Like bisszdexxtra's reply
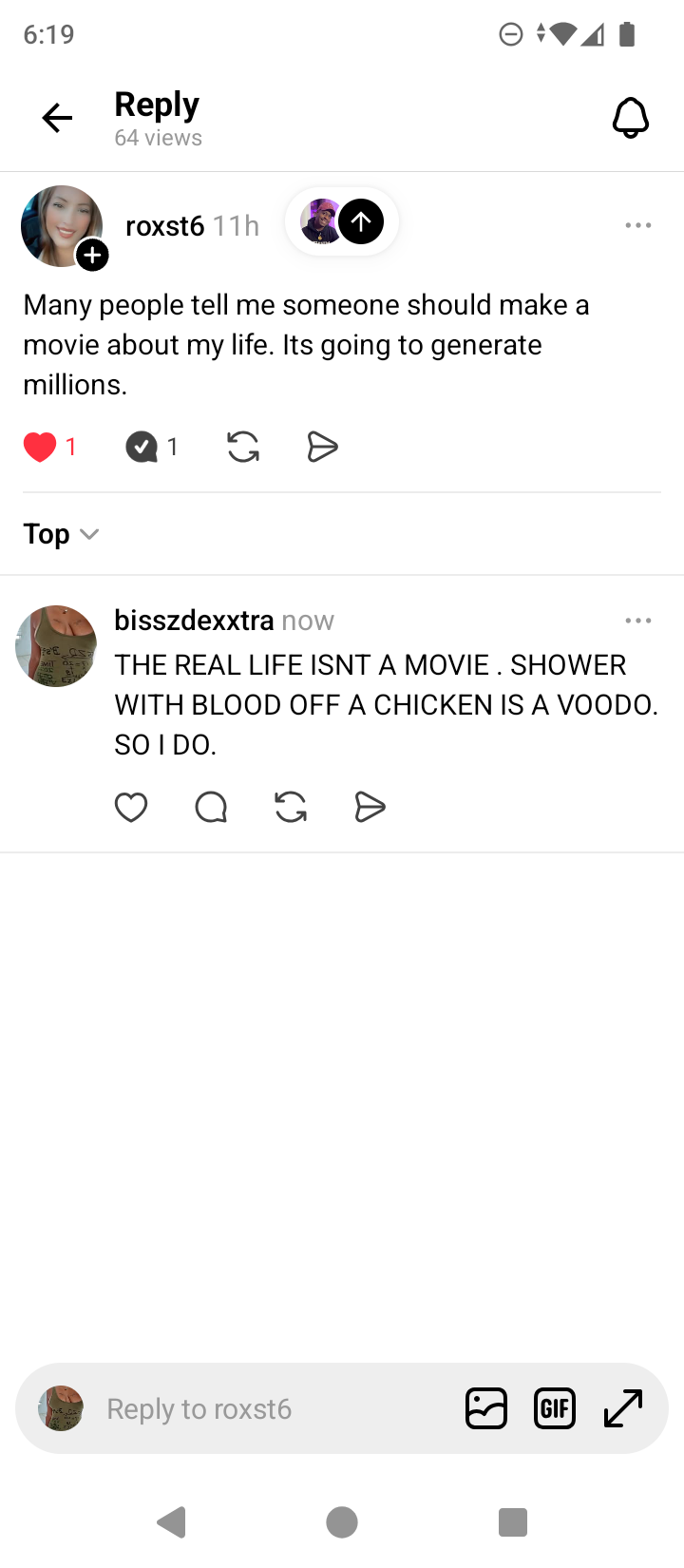Viewport: 684px width, 1568px height. pyautogui.click(x=131, y=808)
